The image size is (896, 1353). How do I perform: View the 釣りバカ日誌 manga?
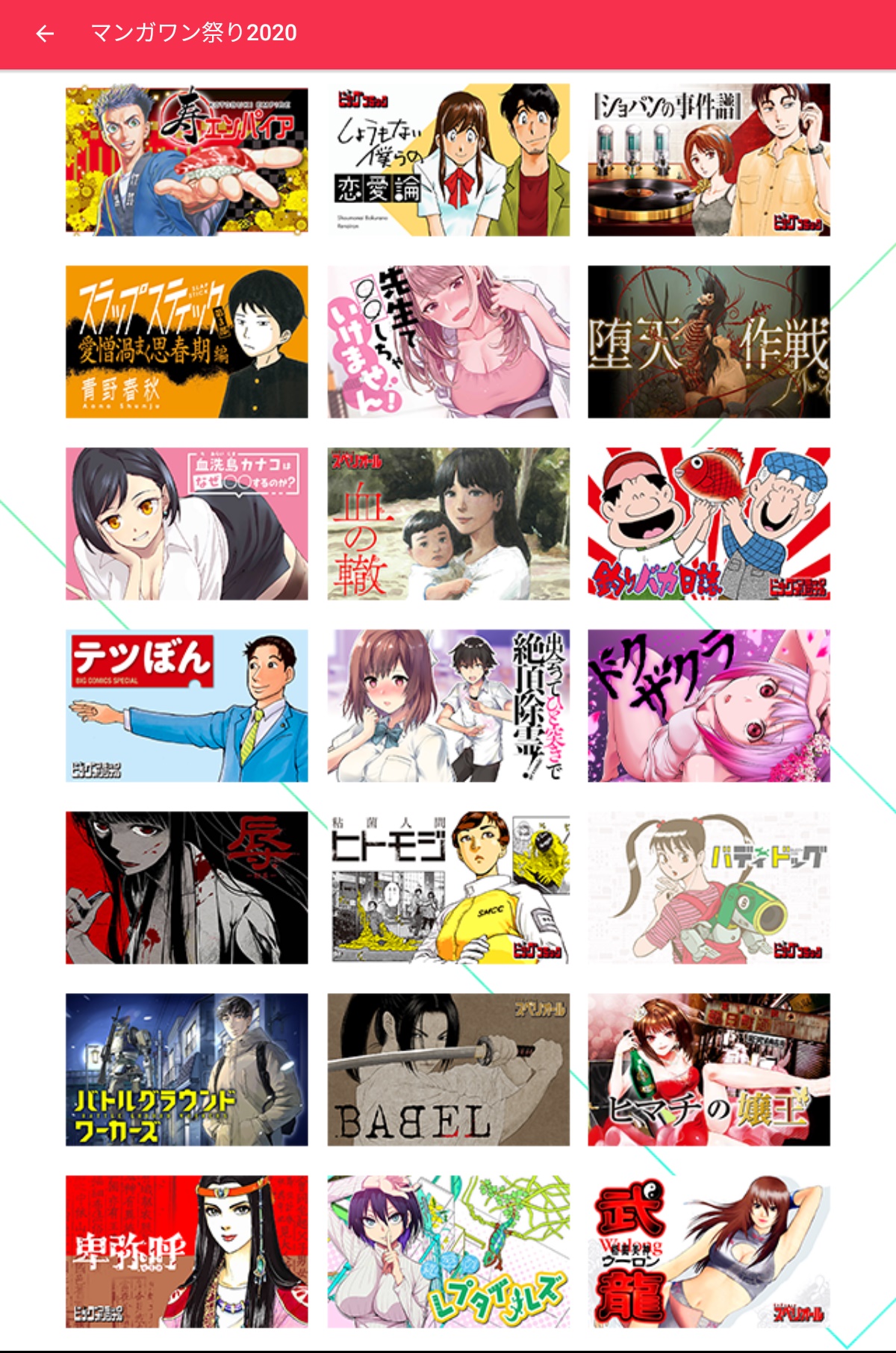pyautogui.click(x=709, y=524)
